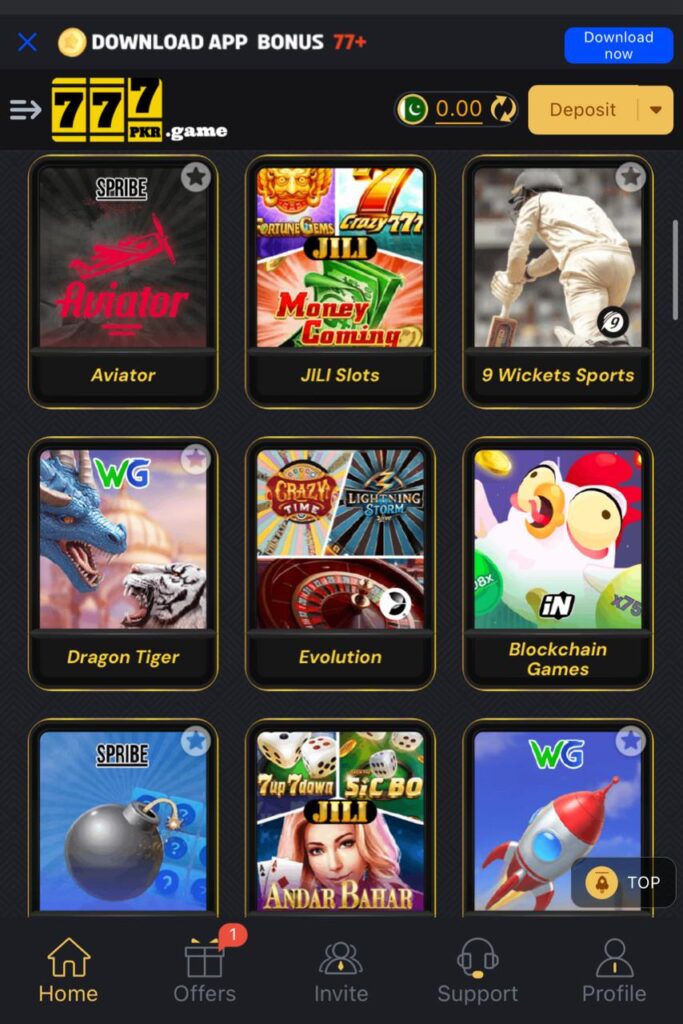Favorite the Aviator game with its star
This screenshot has height=1024, width=683.
[x=196, y=177]
